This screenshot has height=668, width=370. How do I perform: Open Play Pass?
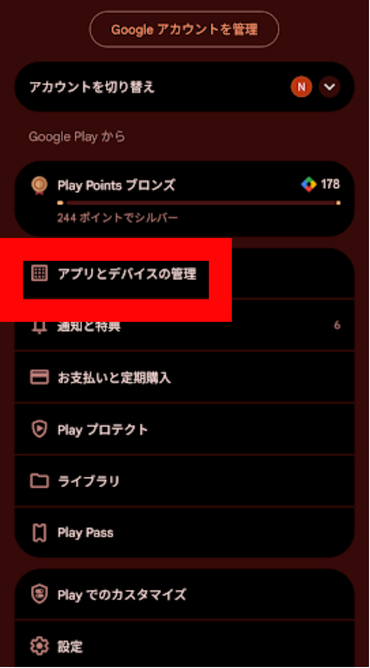[184, 533]
